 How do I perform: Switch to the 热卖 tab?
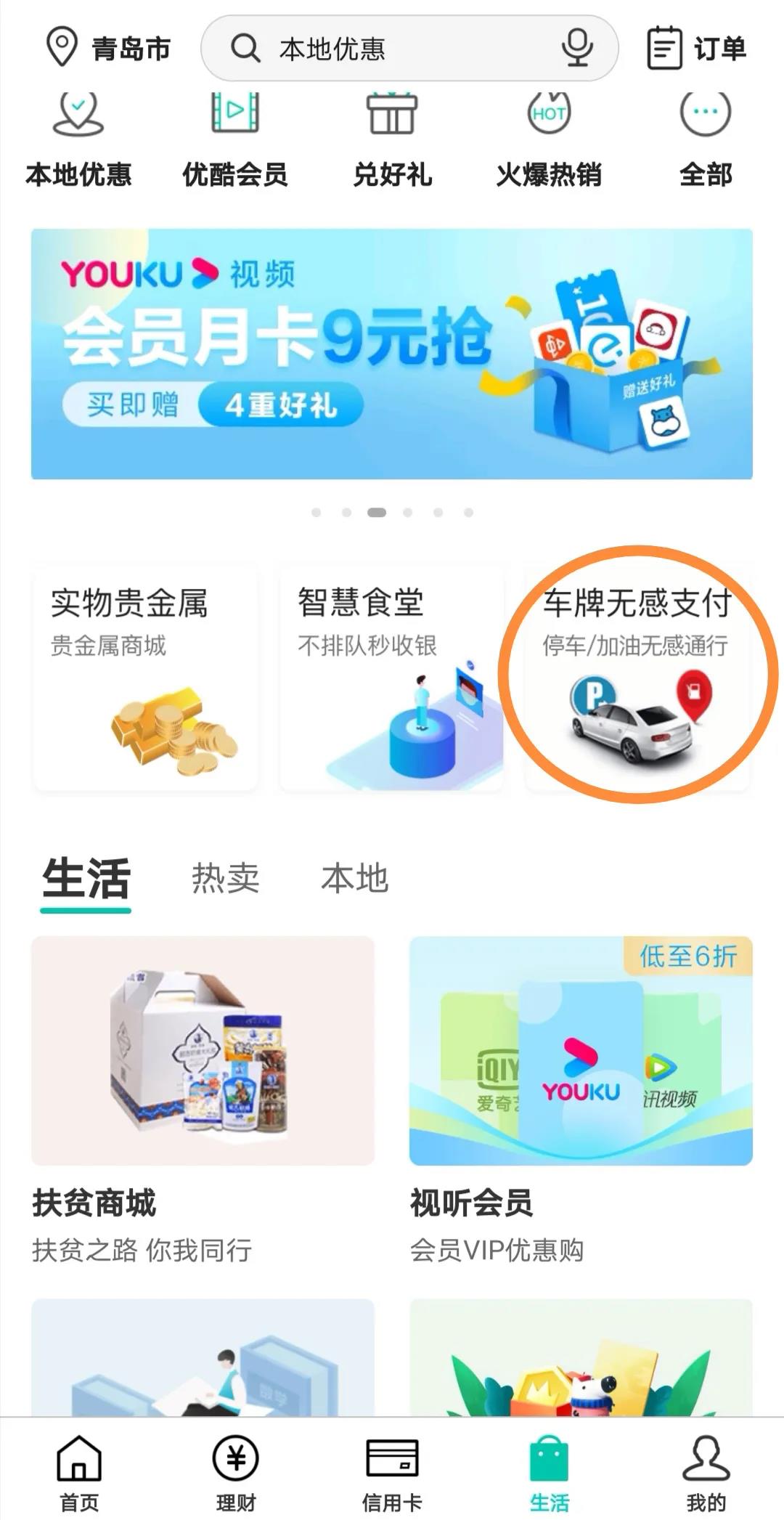coord(225,878)
